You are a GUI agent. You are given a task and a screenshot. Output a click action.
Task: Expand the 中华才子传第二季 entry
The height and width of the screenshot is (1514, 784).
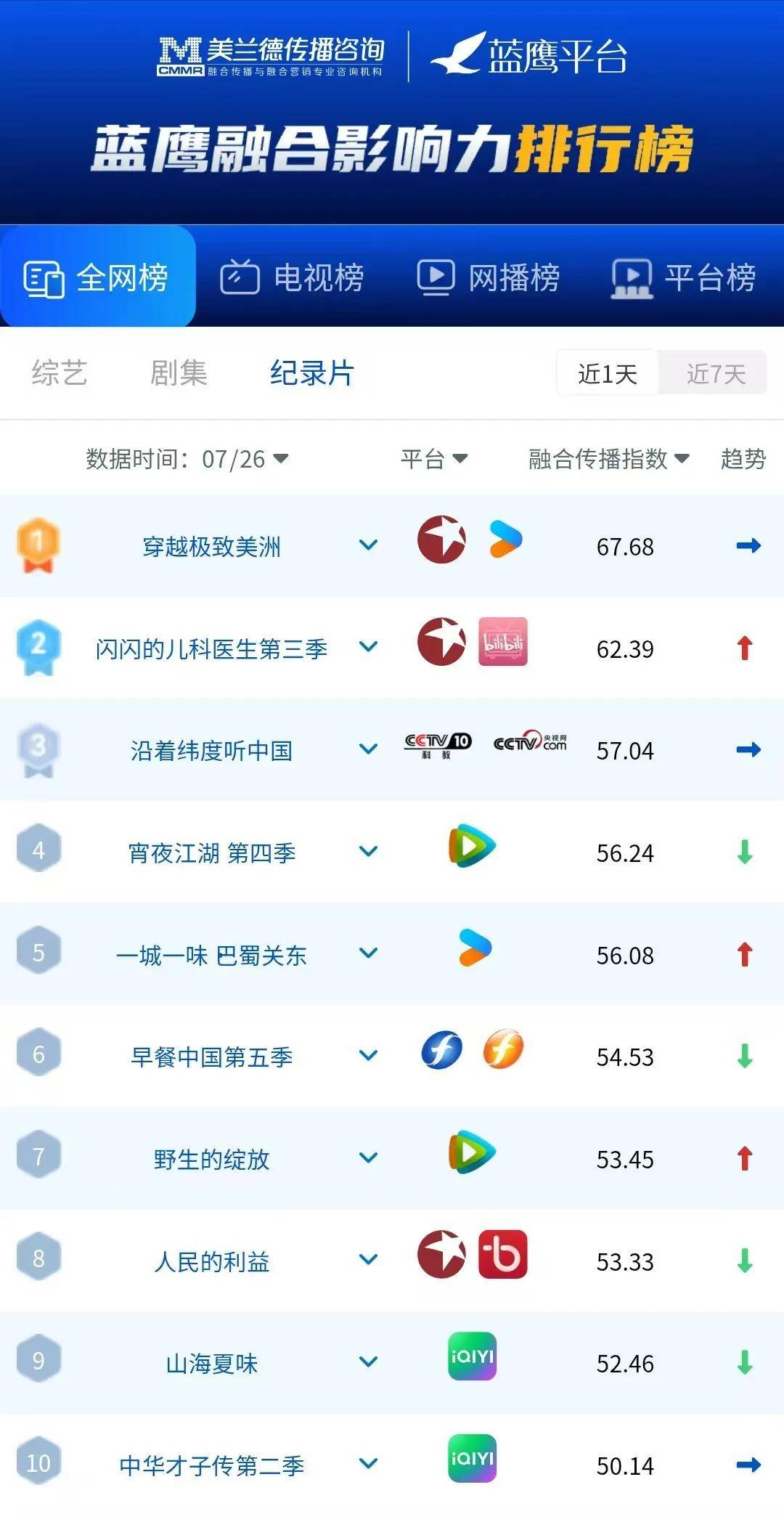[x=369, y=1464]
